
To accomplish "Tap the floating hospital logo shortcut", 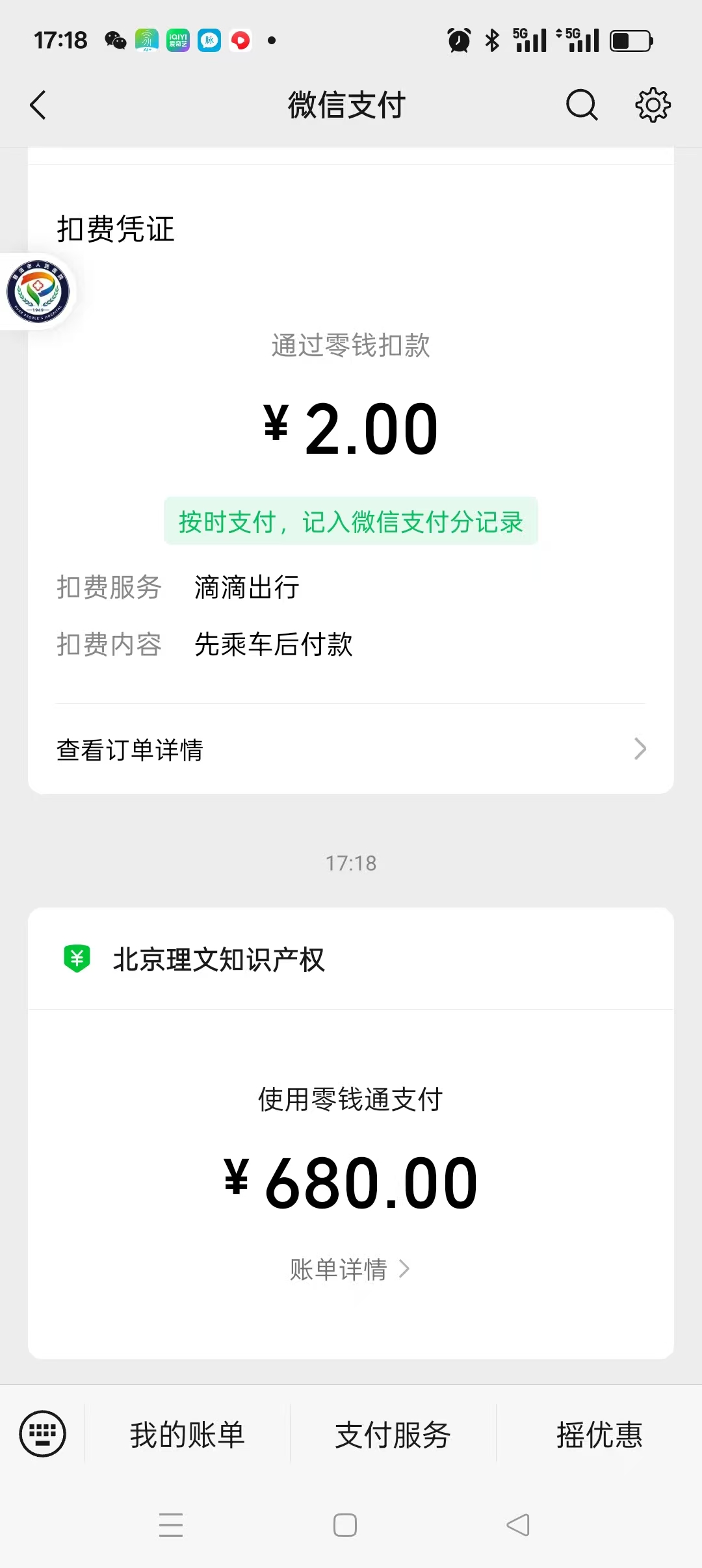I will pos(38,291).
